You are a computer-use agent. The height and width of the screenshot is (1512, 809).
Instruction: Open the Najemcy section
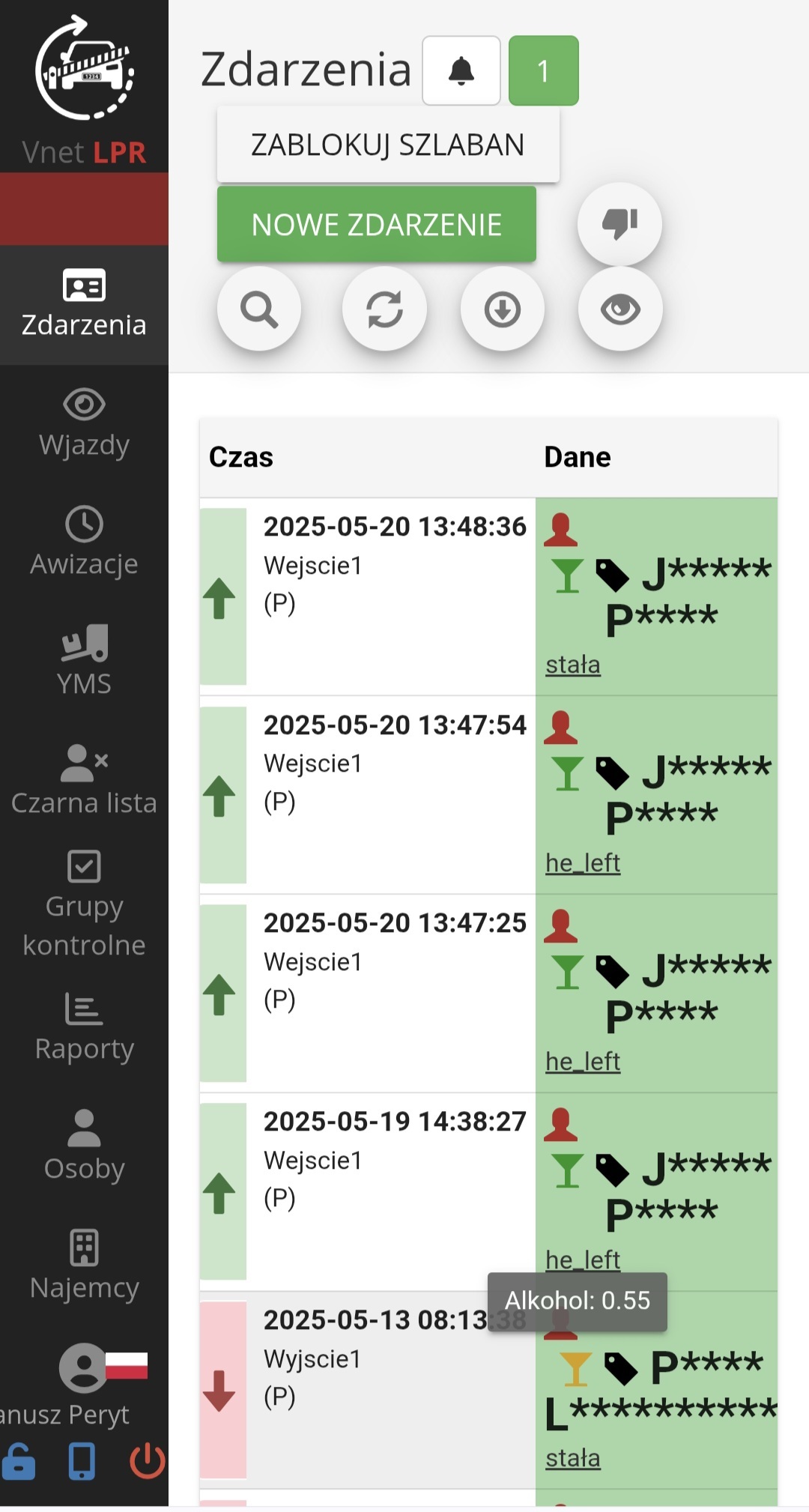tap(84, 1266)
